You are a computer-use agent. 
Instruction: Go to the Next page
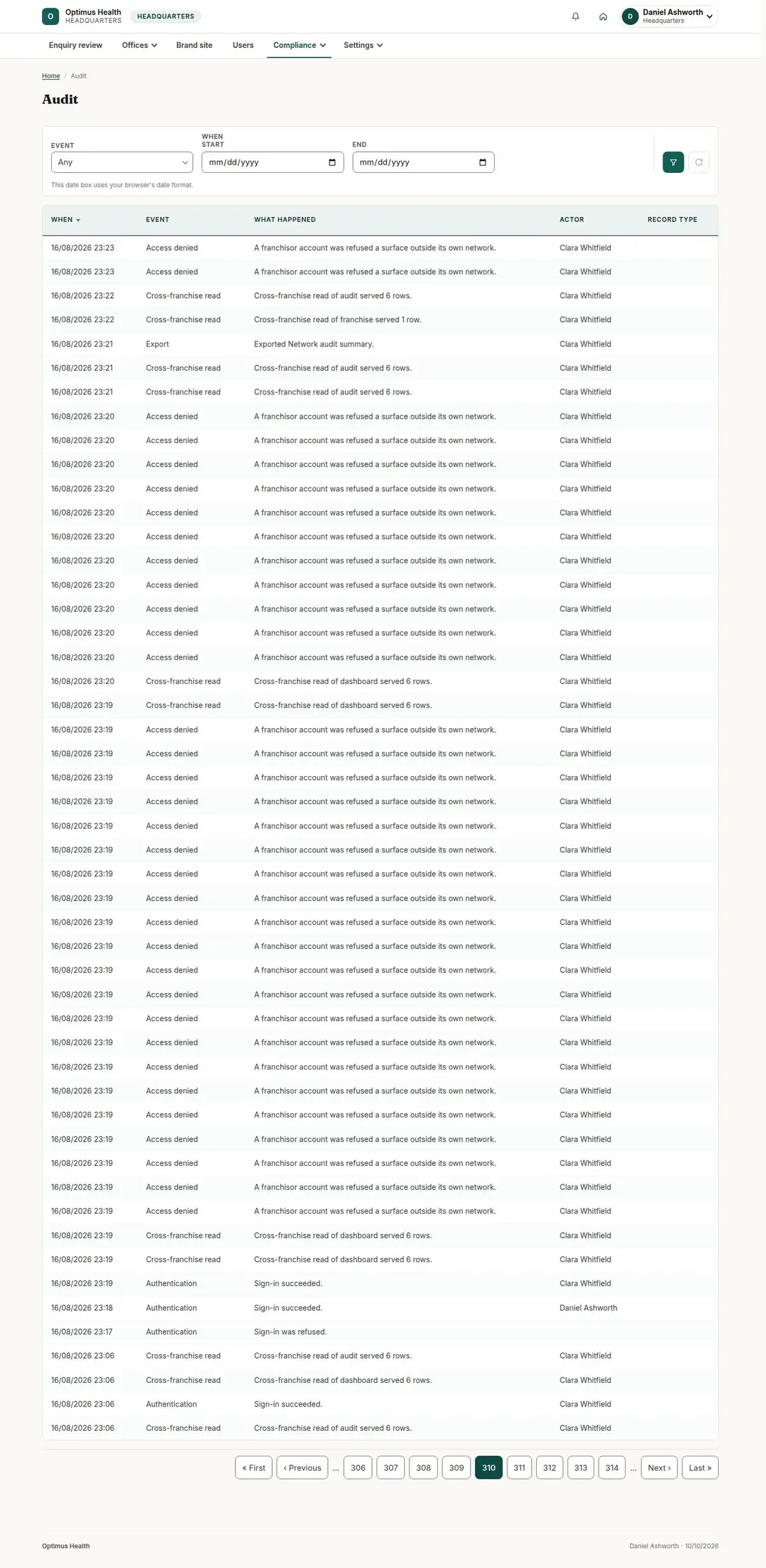pyautogui.click(x=659, y=1467)
